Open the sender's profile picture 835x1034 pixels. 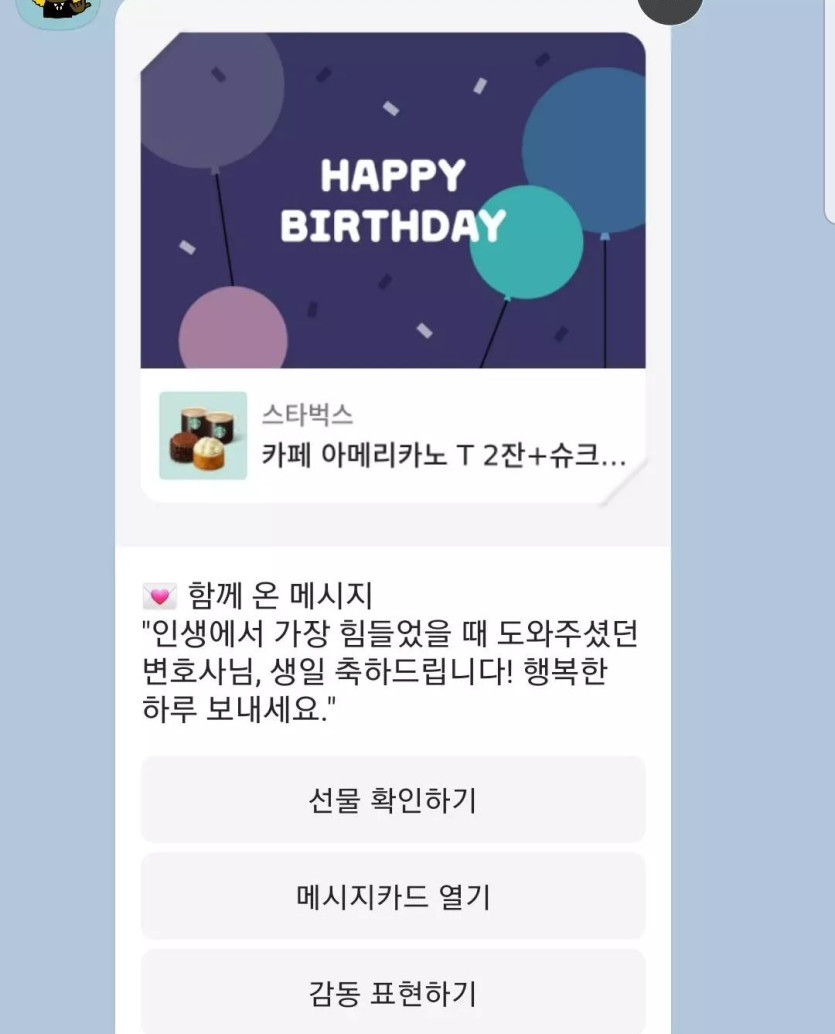tap(58, 10)
